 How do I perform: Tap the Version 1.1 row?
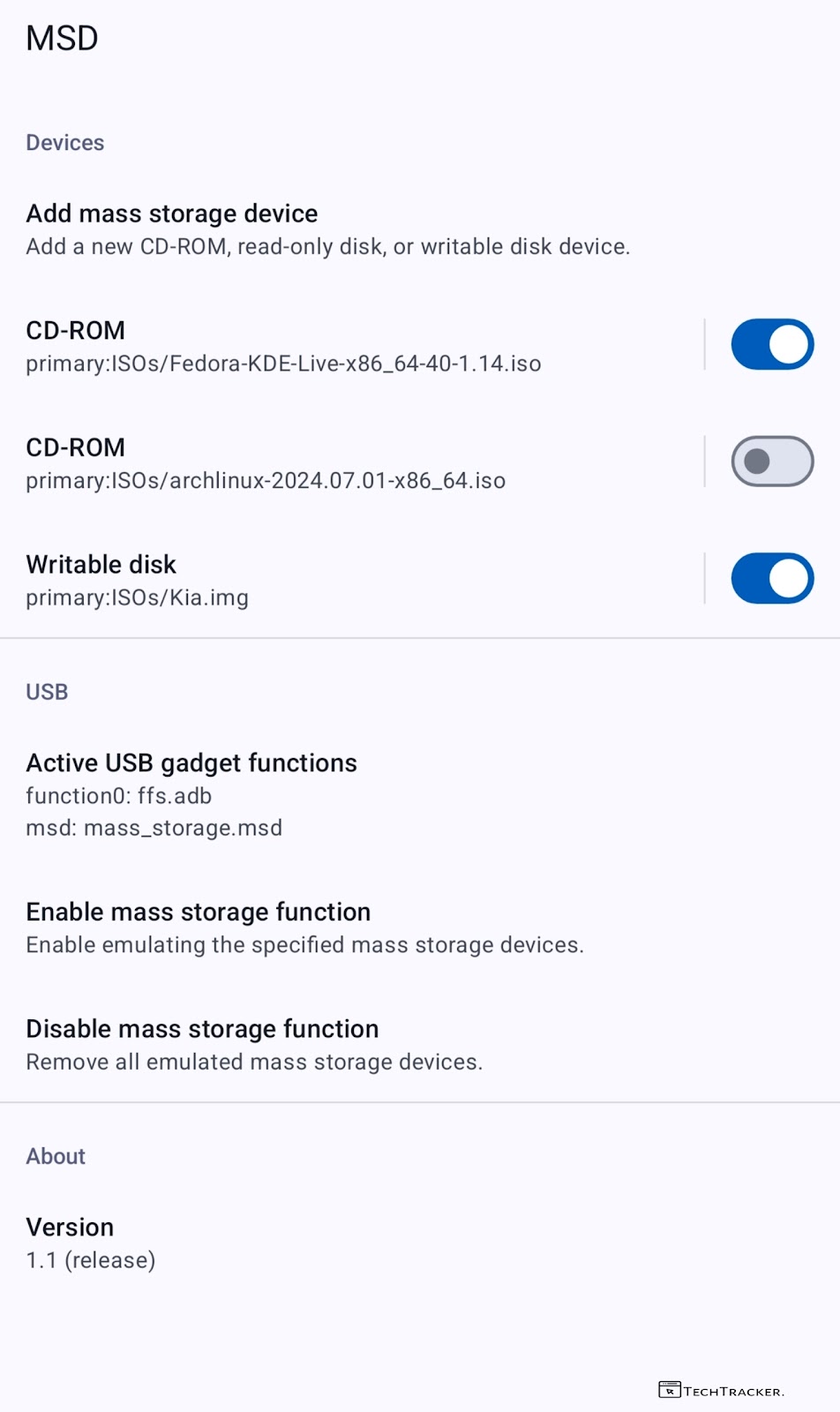pos(91,1243)
